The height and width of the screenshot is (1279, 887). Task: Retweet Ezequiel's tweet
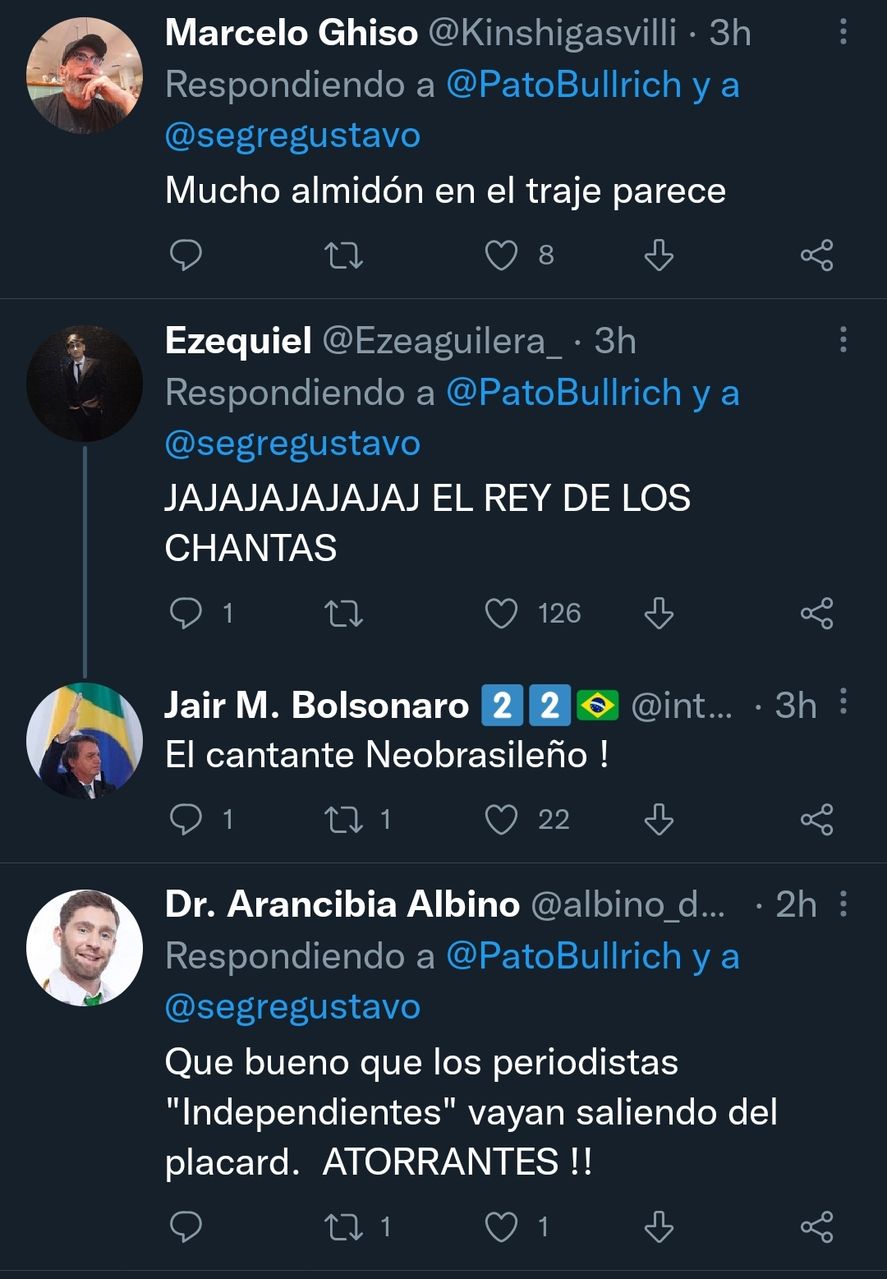click(344, 614)
